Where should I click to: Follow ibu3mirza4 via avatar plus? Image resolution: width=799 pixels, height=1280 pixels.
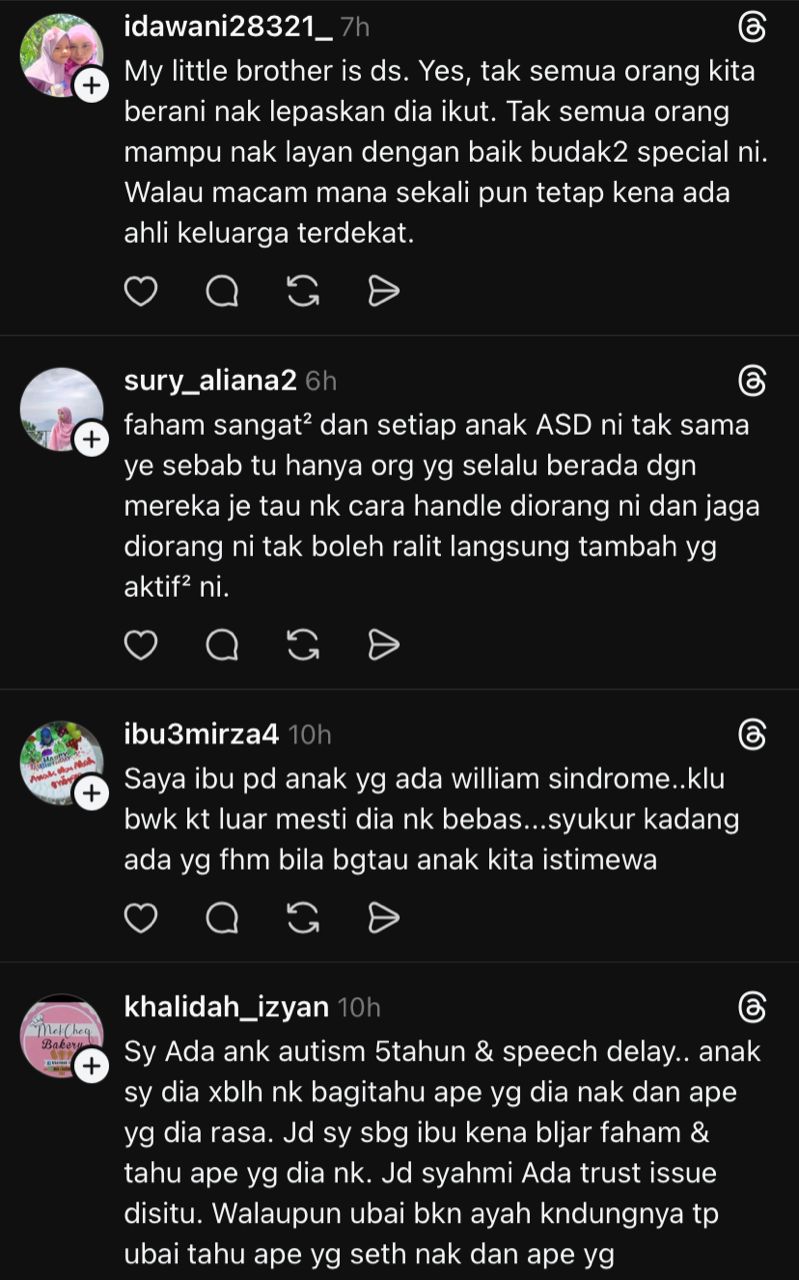91,795
